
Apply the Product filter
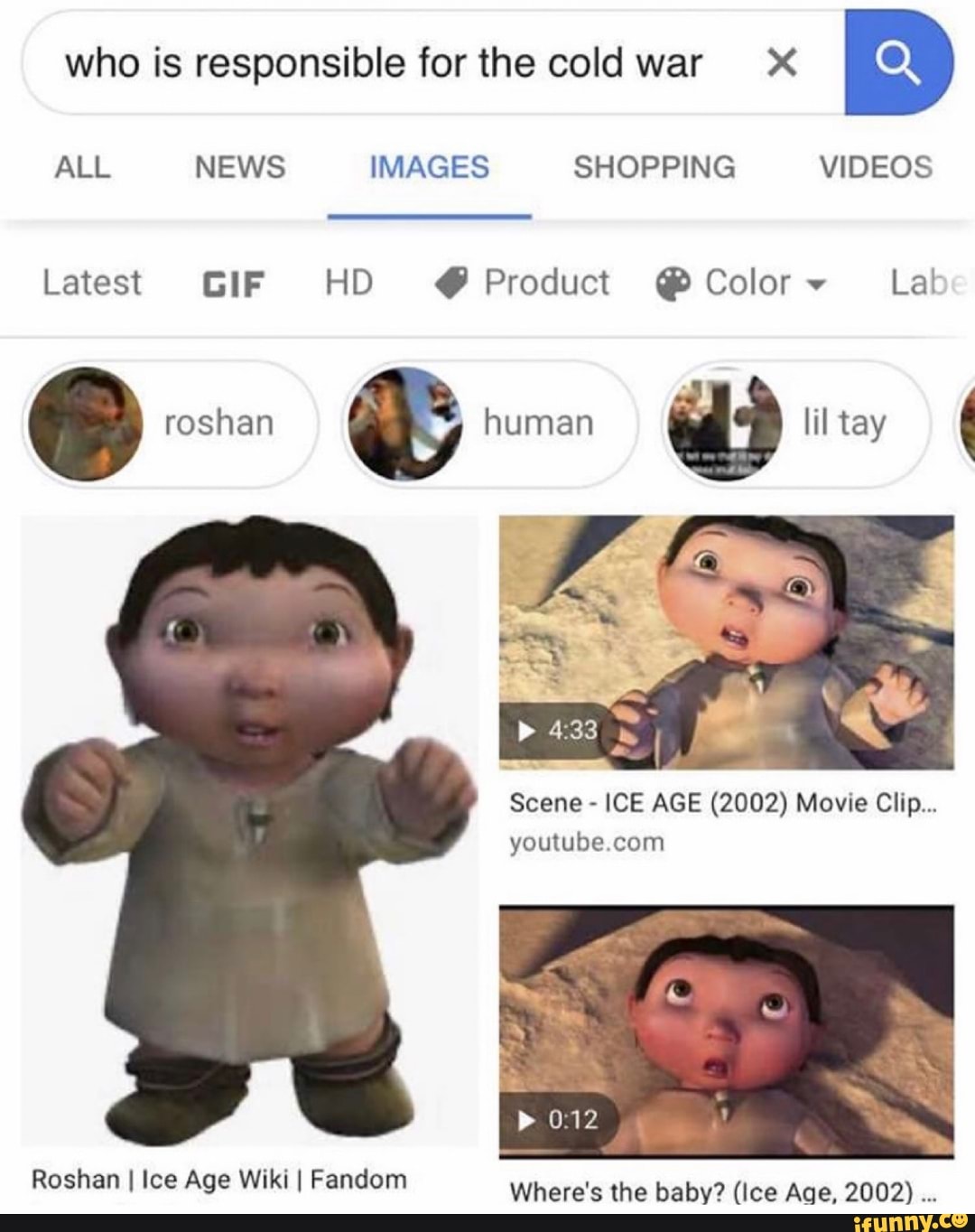pos(523,283)
